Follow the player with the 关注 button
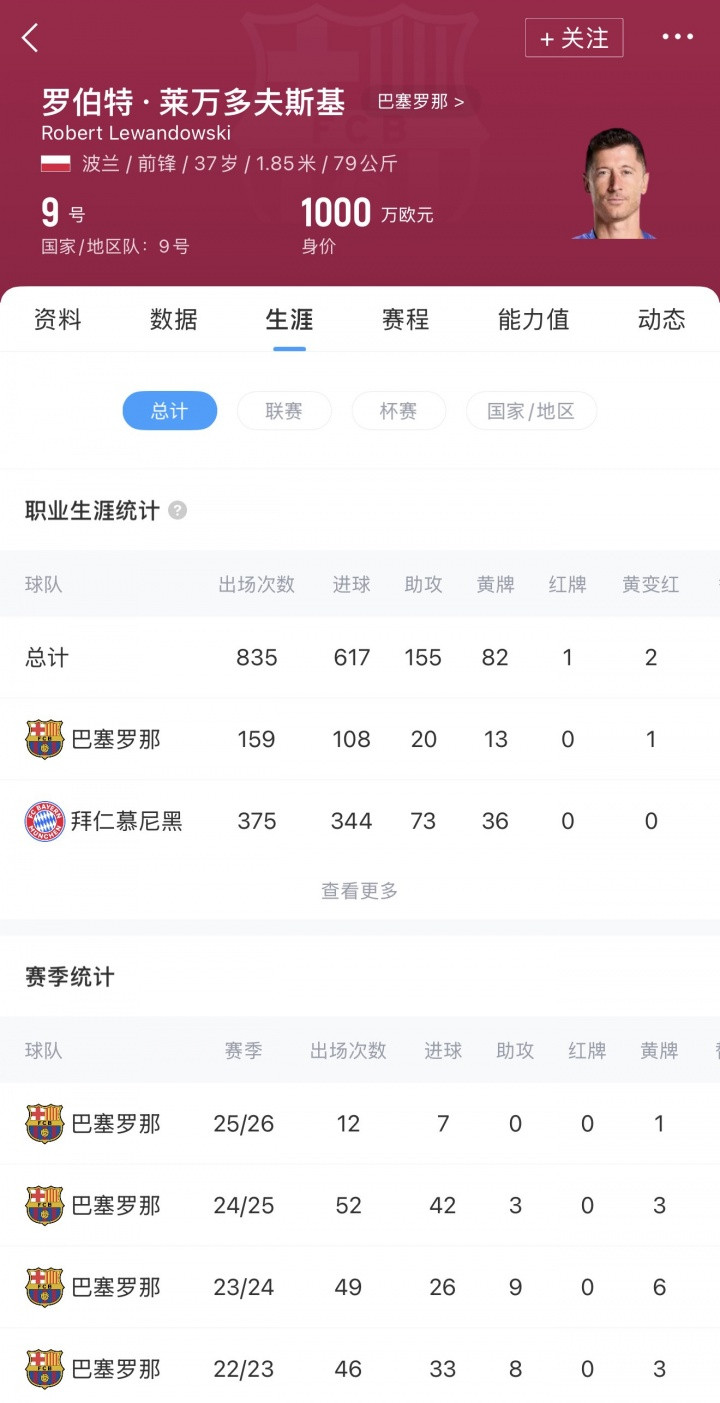This screenshot has width=720, height=1403. tap(574, 38)
